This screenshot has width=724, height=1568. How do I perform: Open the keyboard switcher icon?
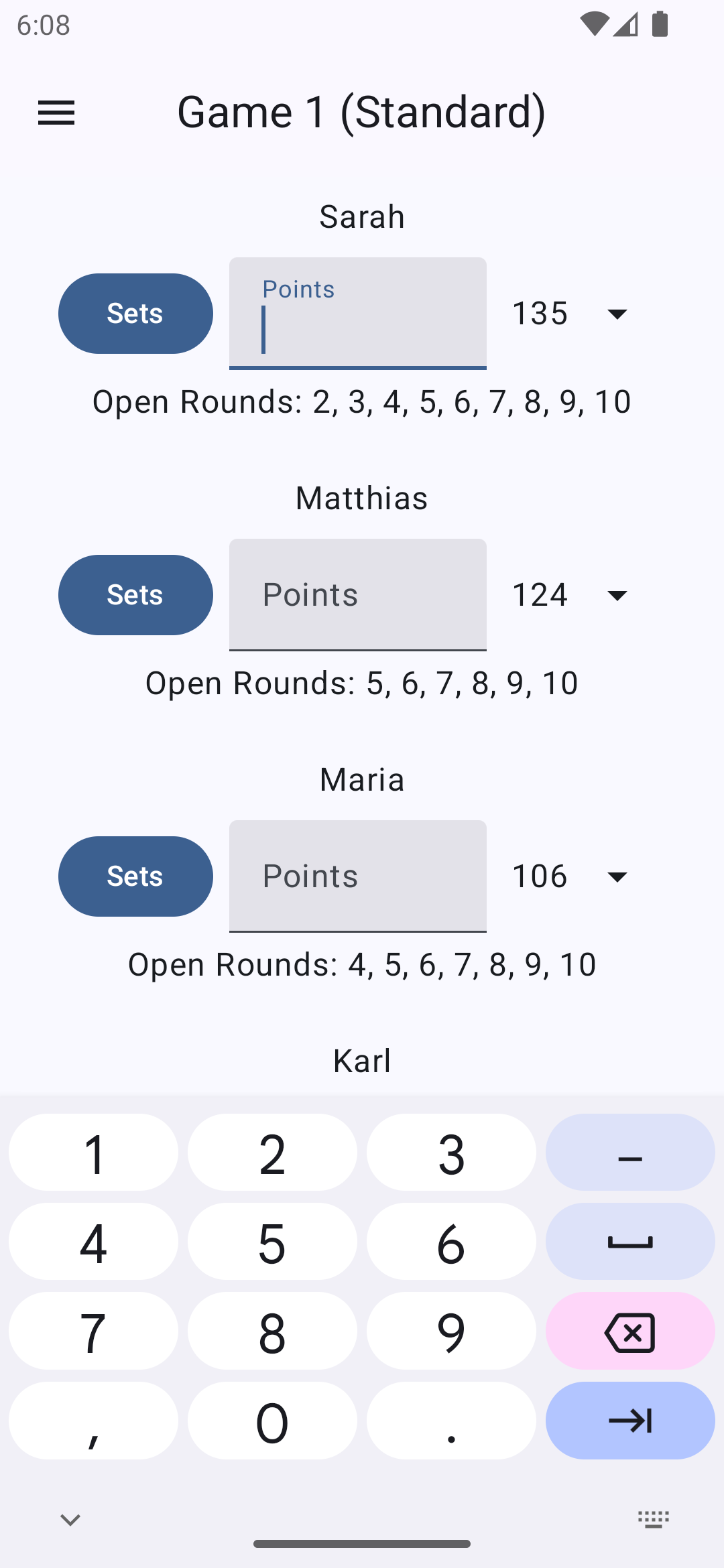654,1519
